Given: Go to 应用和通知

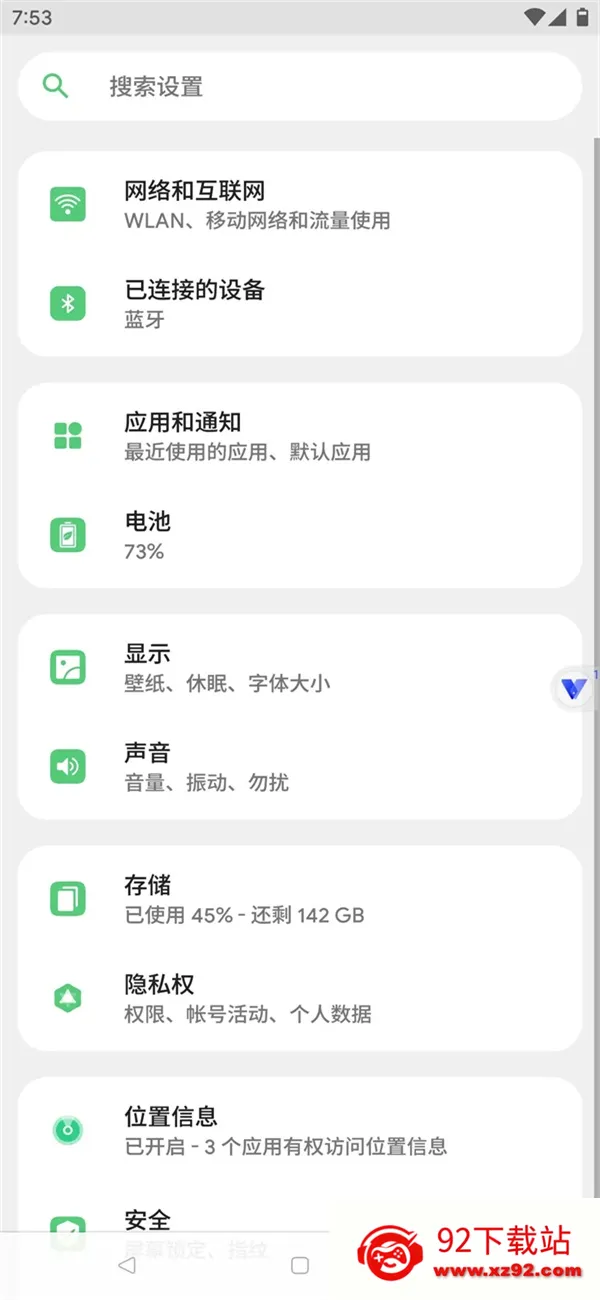Looking at the screenshot, I should (300, 436).
